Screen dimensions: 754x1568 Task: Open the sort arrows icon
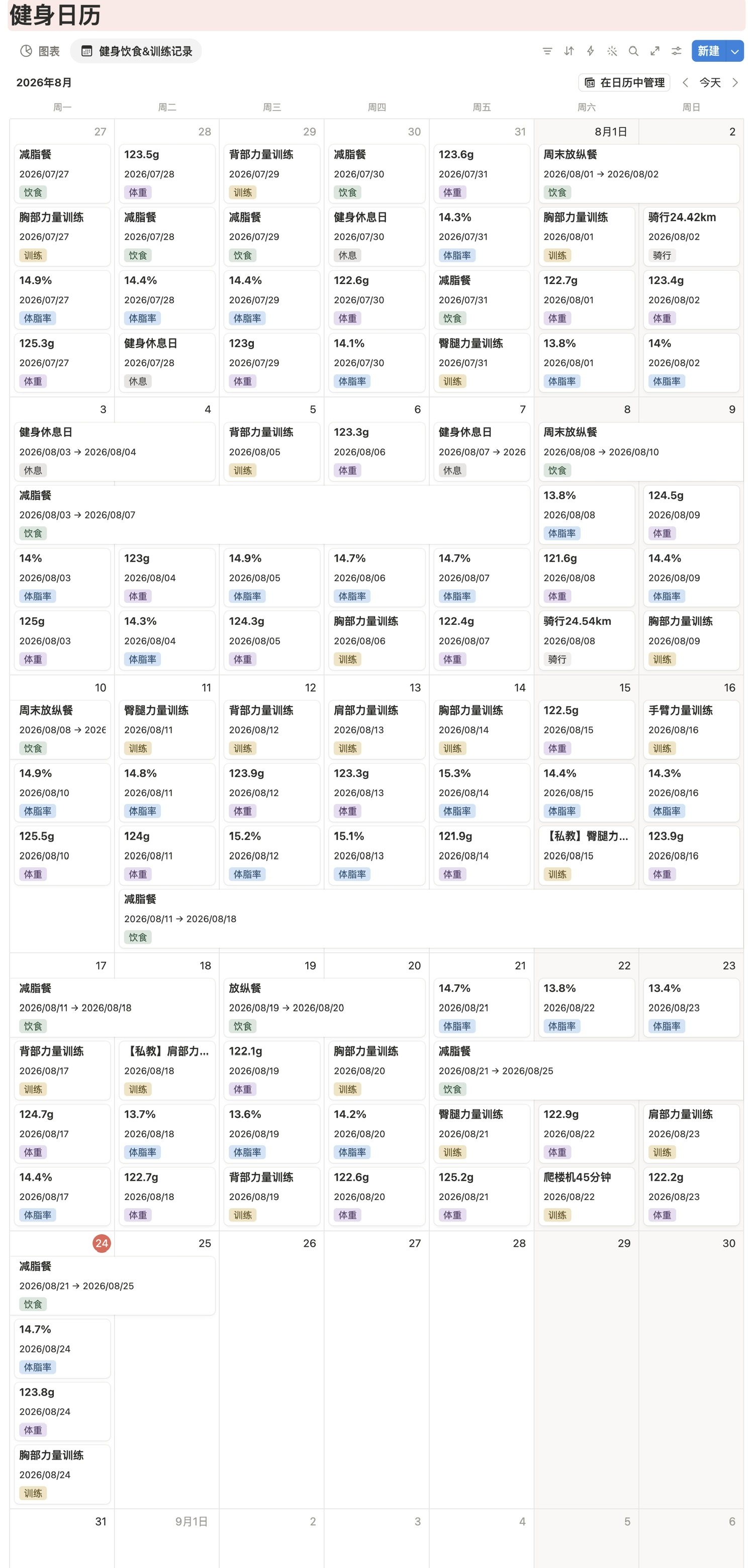click(x=569, y=51)
